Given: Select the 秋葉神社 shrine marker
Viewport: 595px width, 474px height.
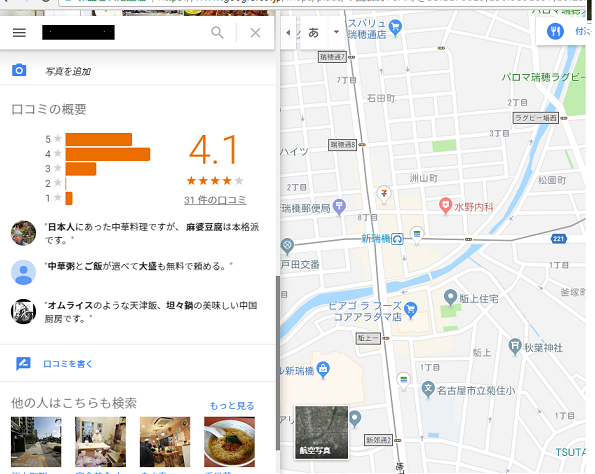Looking at the screenshot, I should point(515,346).
